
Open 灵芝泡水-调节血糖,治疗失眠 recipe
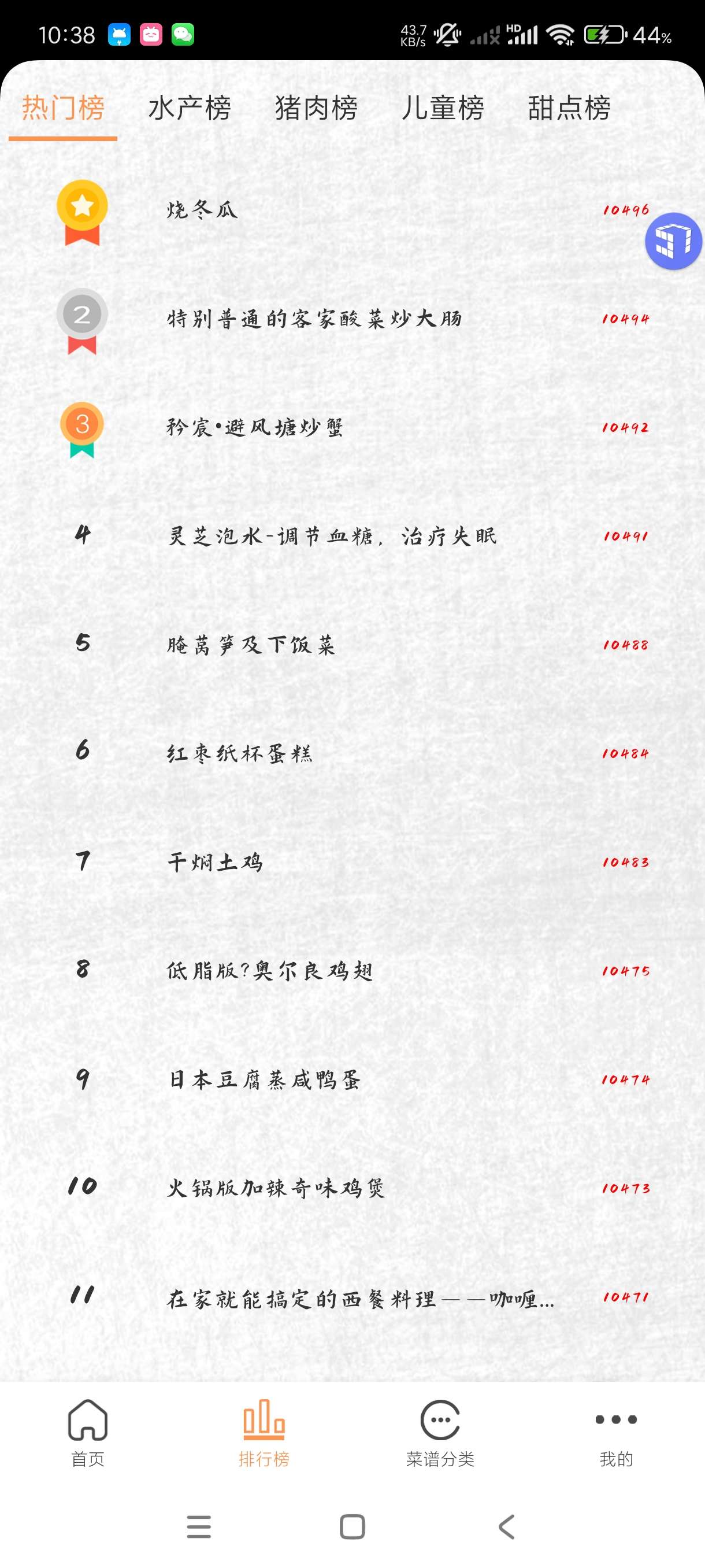click(332, 537)
